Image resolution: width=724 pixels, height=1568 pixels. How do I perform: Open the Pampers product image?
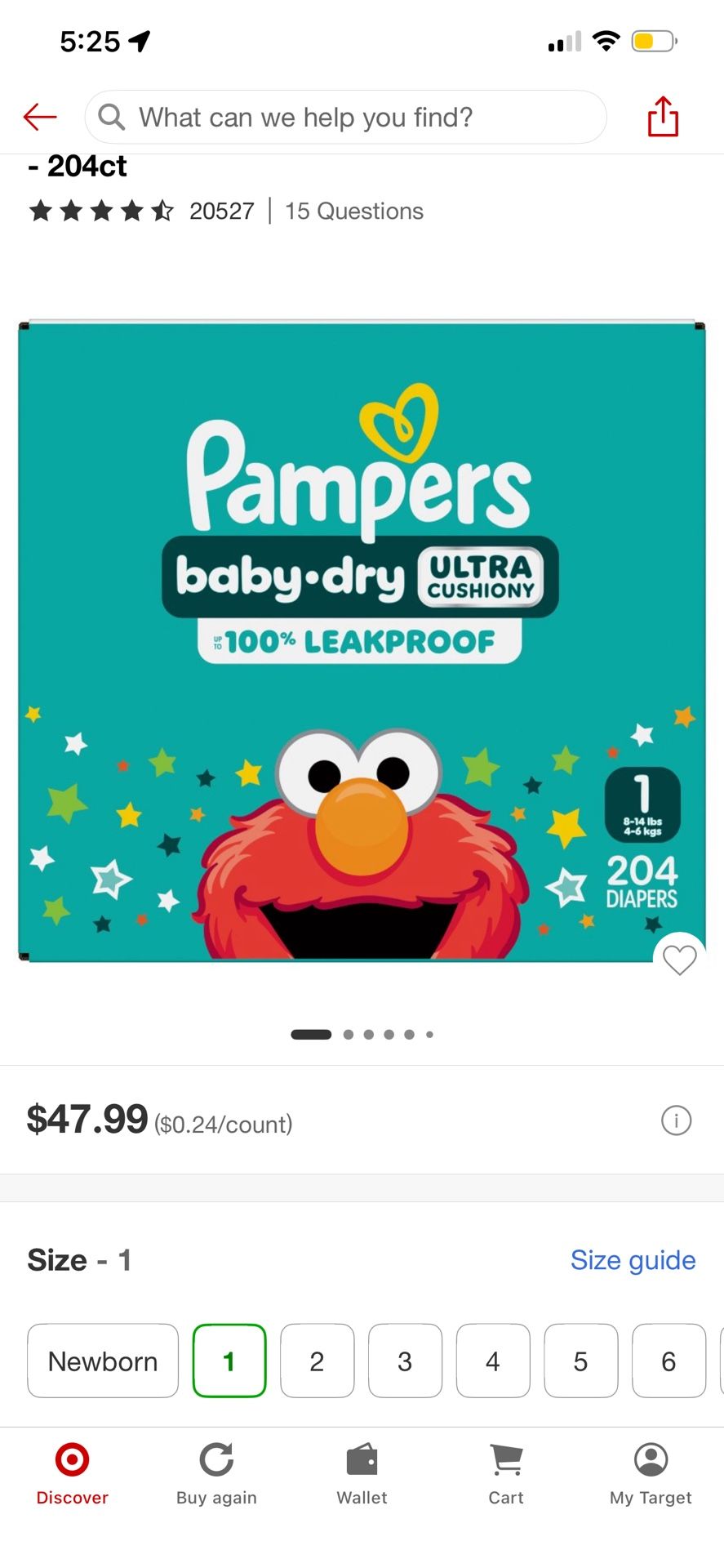pyautogui.click(x=362, y=641)
